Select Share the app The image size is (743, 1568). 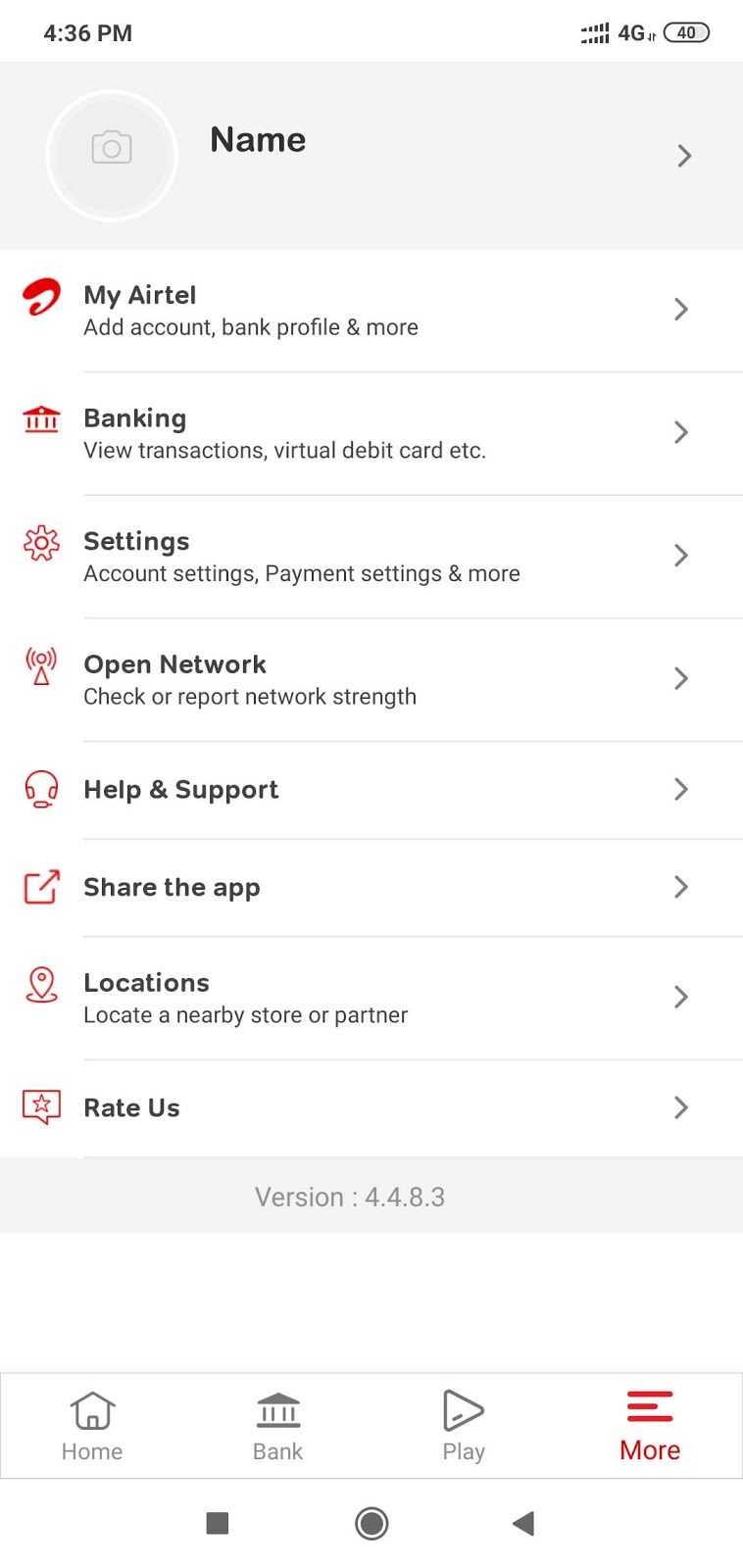pos(372,888)
